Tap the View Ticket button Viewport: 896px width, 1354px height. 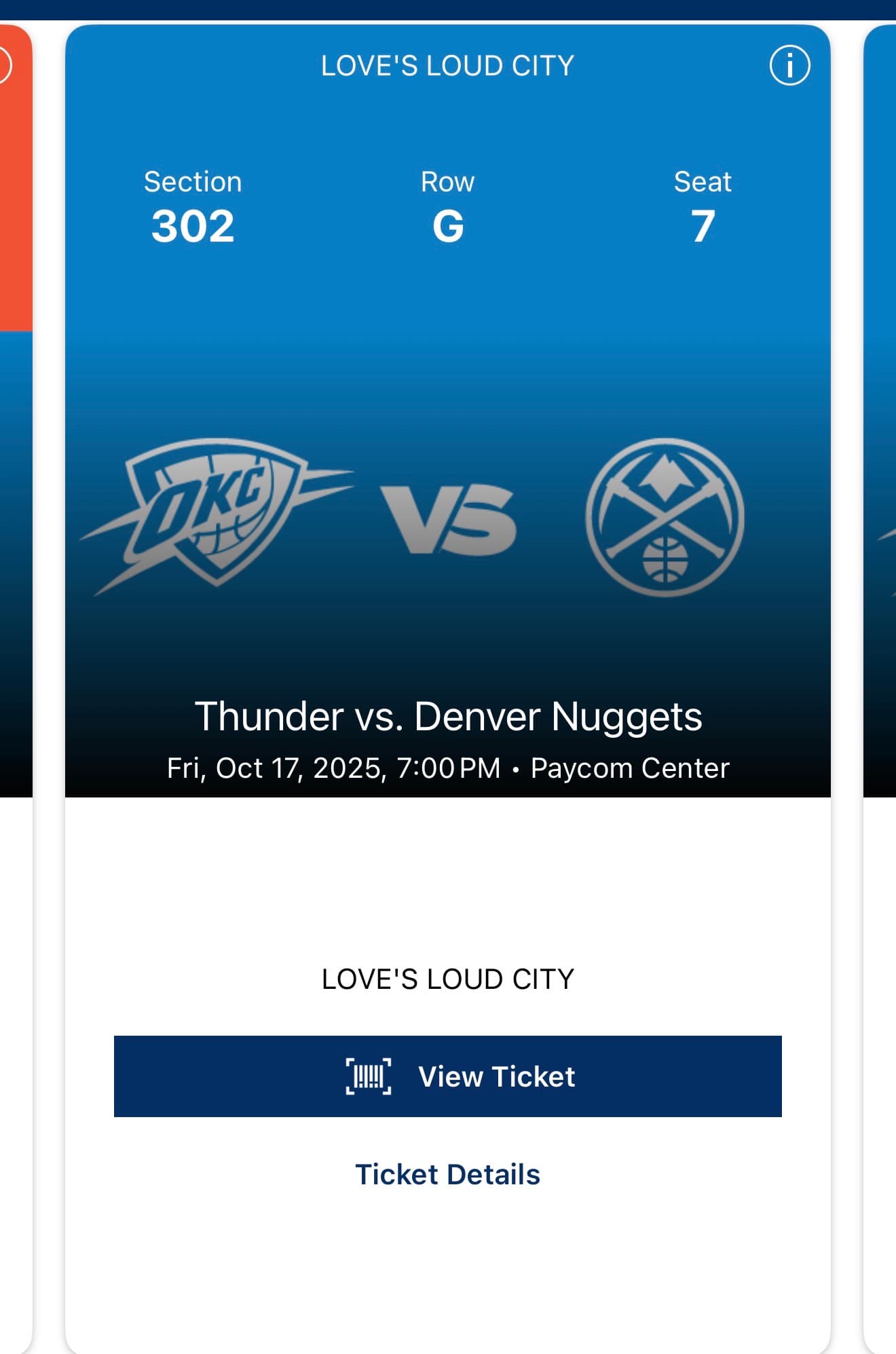447,1076
